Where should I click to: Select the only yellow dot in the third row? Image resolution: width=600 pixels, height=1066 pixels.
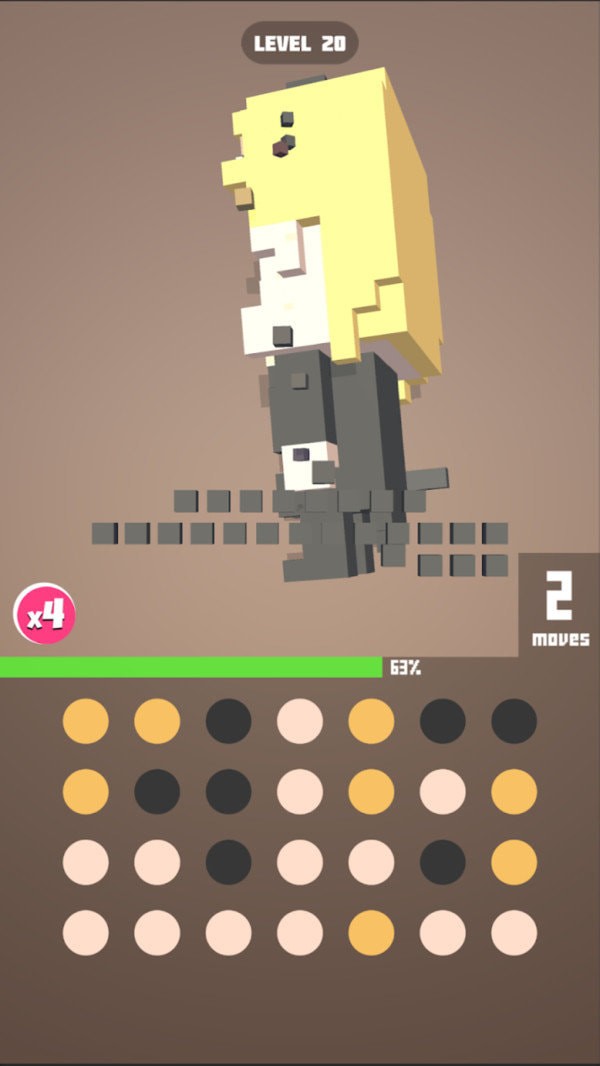coord(514,862)
